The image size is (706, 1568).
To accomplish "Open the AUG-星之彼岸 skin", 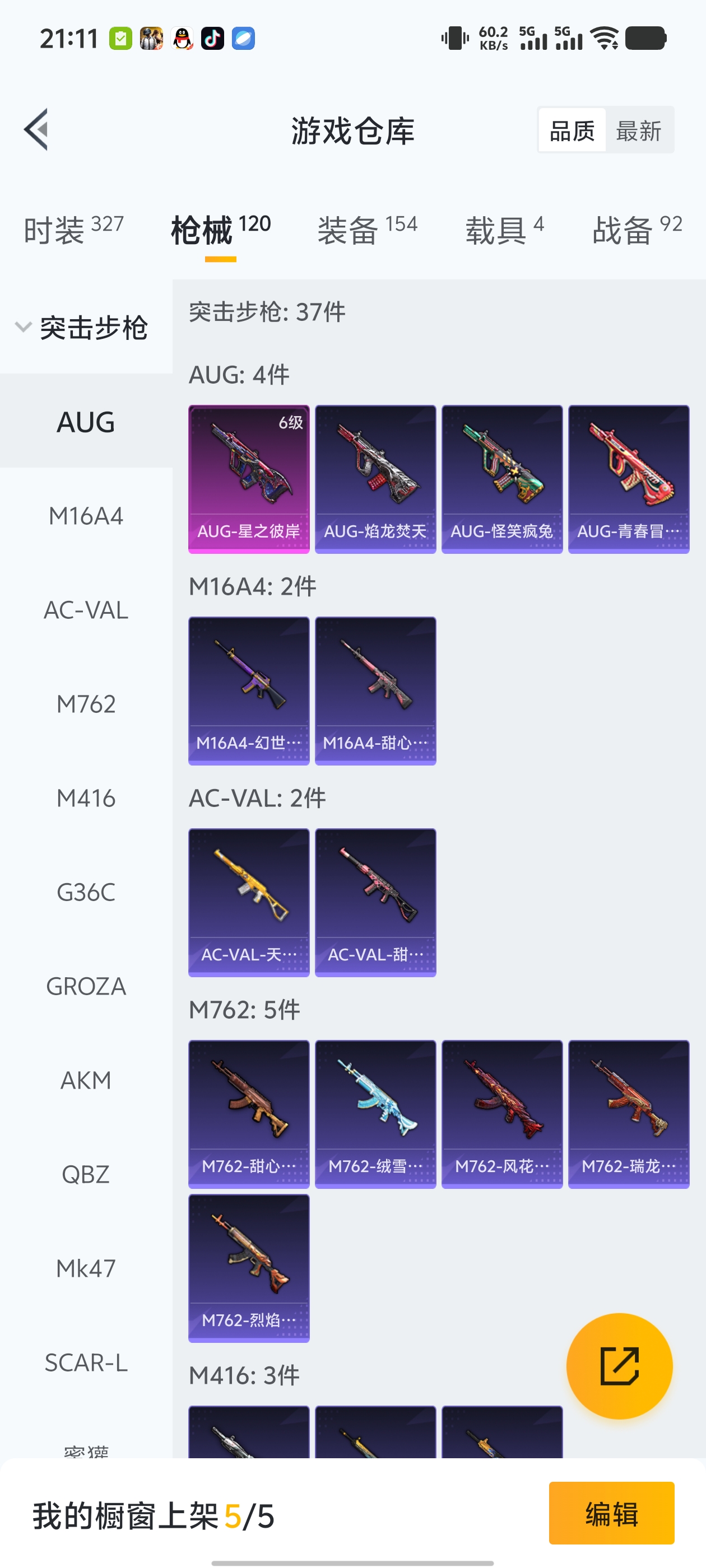I will (x=249, y=479).
